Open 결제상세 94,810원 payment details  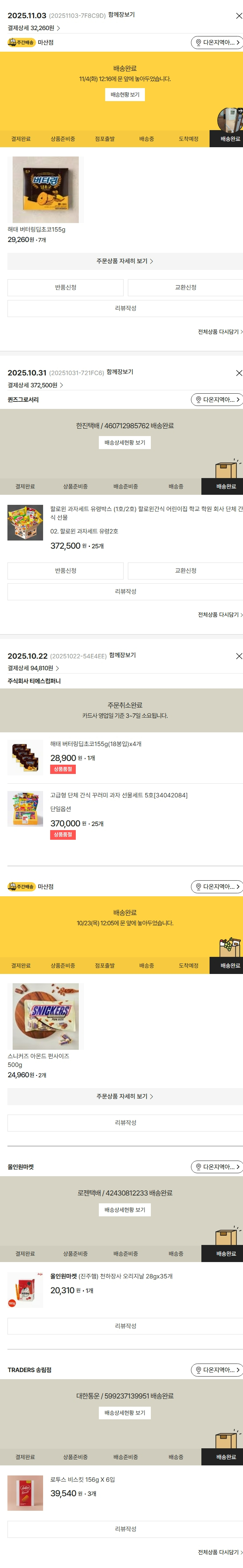(x=33, y=668)
